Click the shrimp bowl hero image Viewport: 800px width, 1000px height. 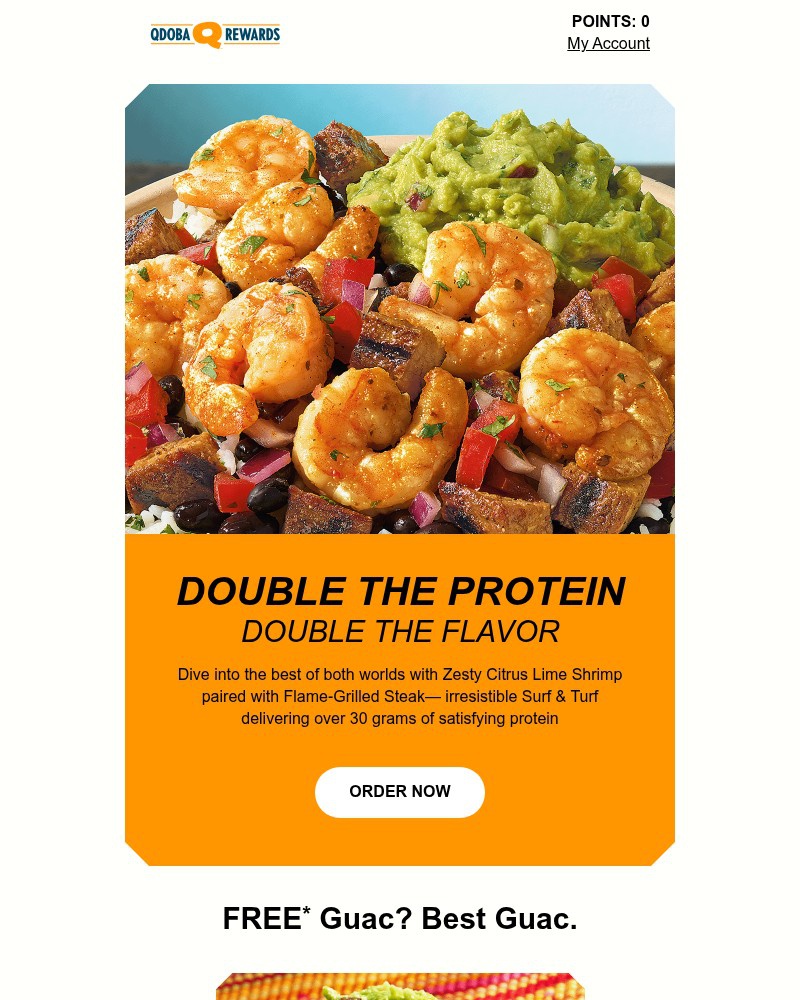(x=400, y=310)
